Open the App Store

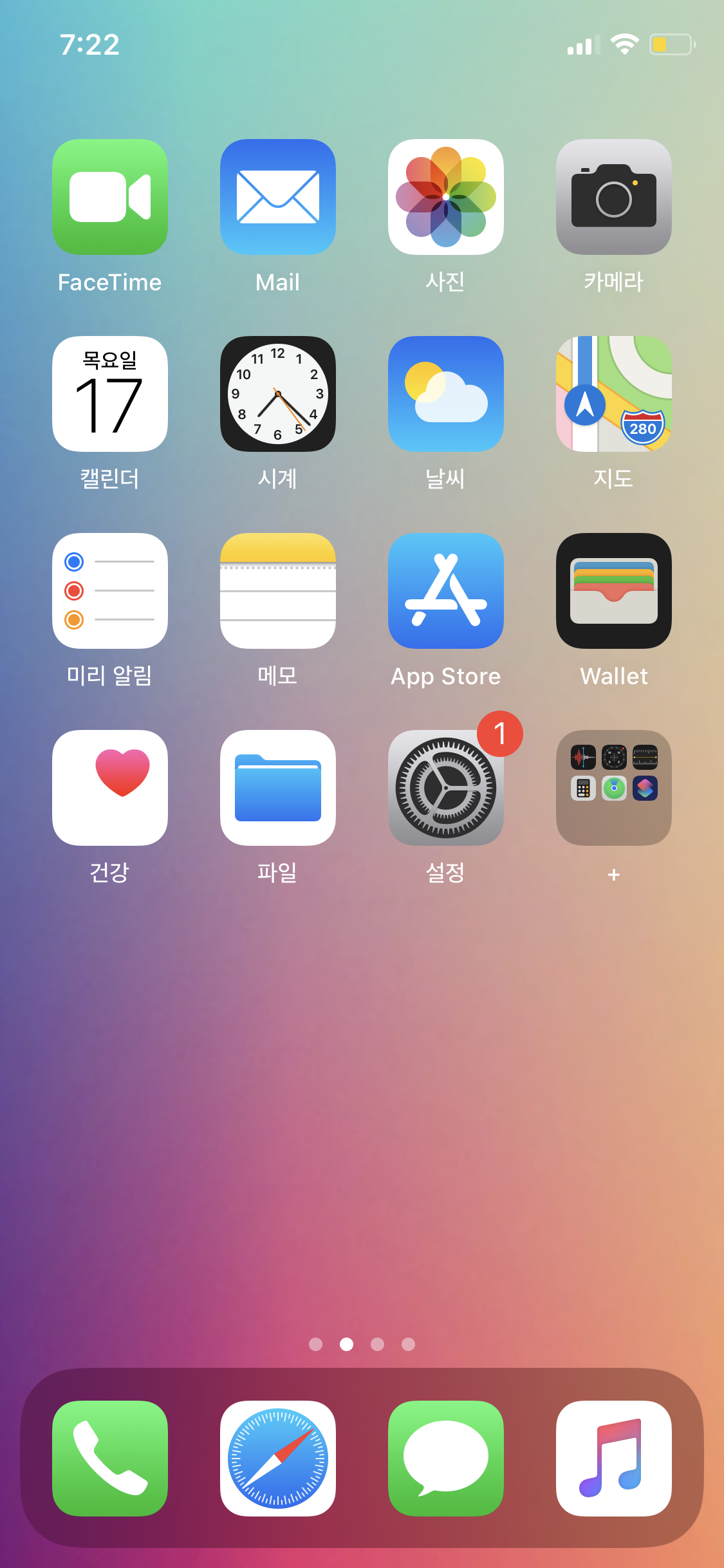[446, 591]
